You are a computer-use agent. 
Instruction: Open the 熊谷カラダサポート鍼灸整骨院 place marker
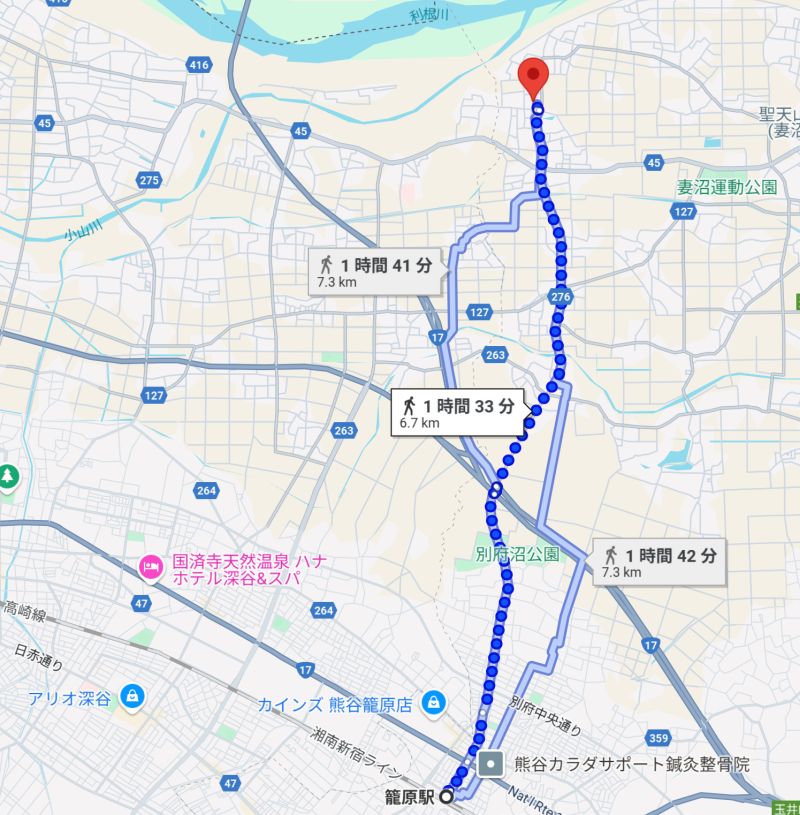coord(491,764)
